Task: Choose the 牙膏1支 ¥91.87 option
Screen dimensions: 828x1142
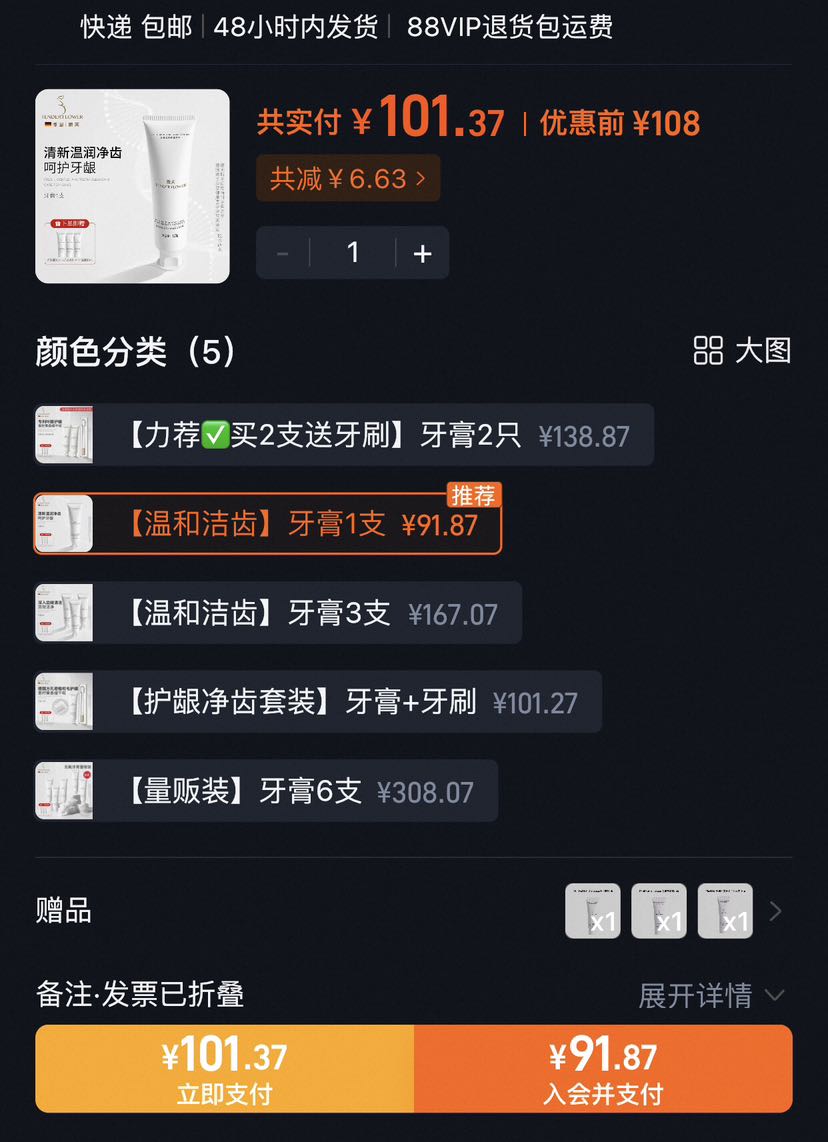Action: click(x=267, y=524)
